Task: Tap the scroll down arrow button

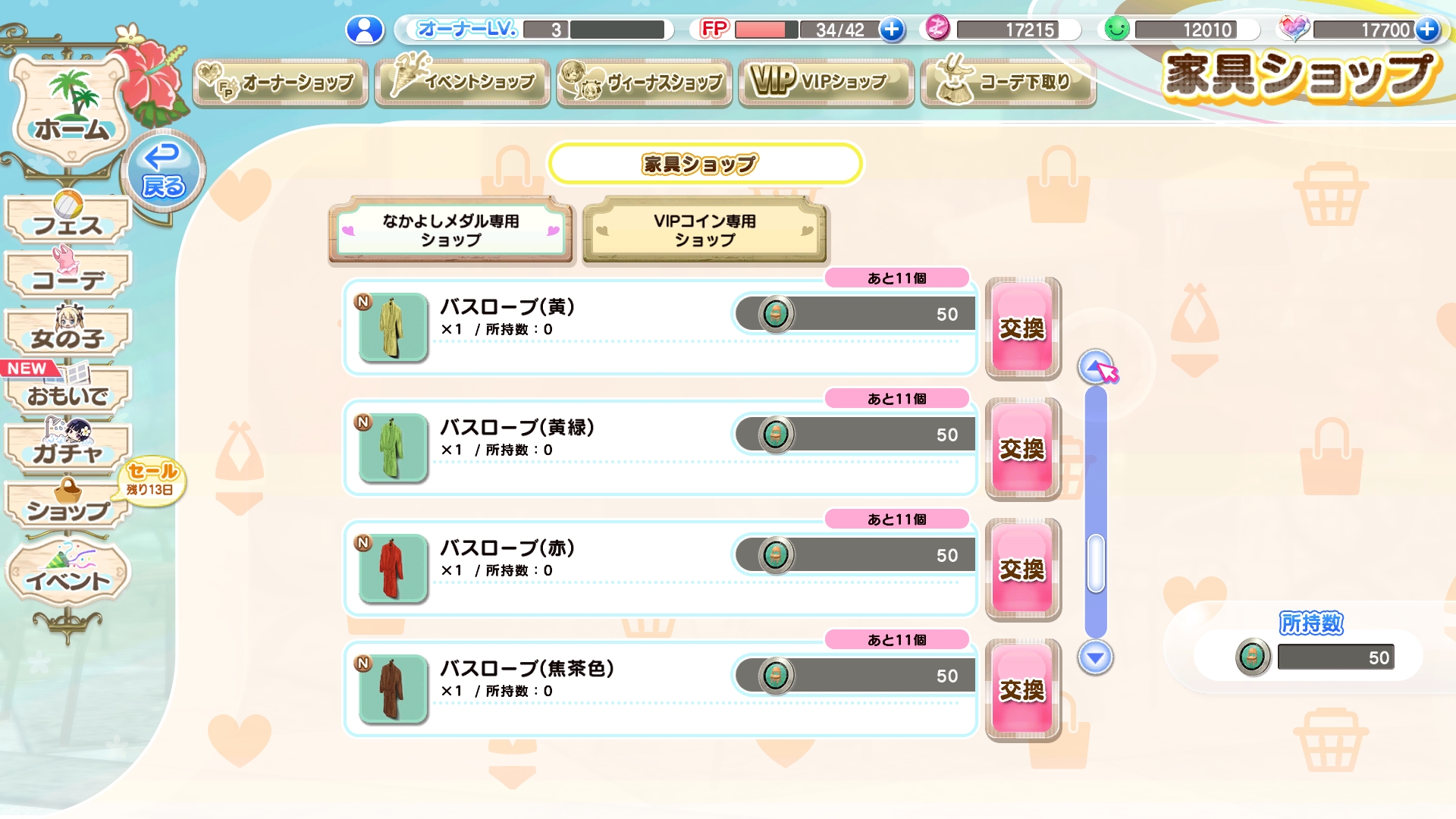Action: click(x=1095, y=657)
